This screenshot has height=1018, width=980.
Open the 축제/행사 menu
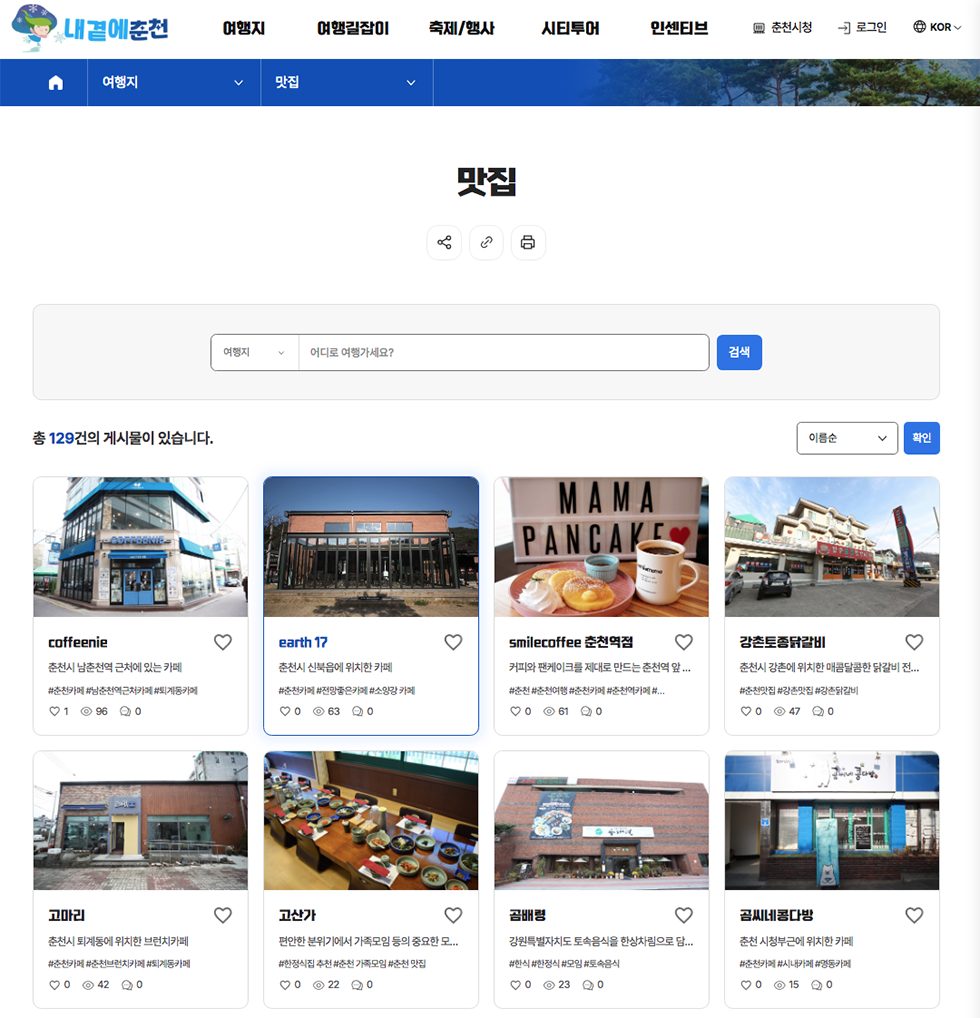[x=461, y=28]
